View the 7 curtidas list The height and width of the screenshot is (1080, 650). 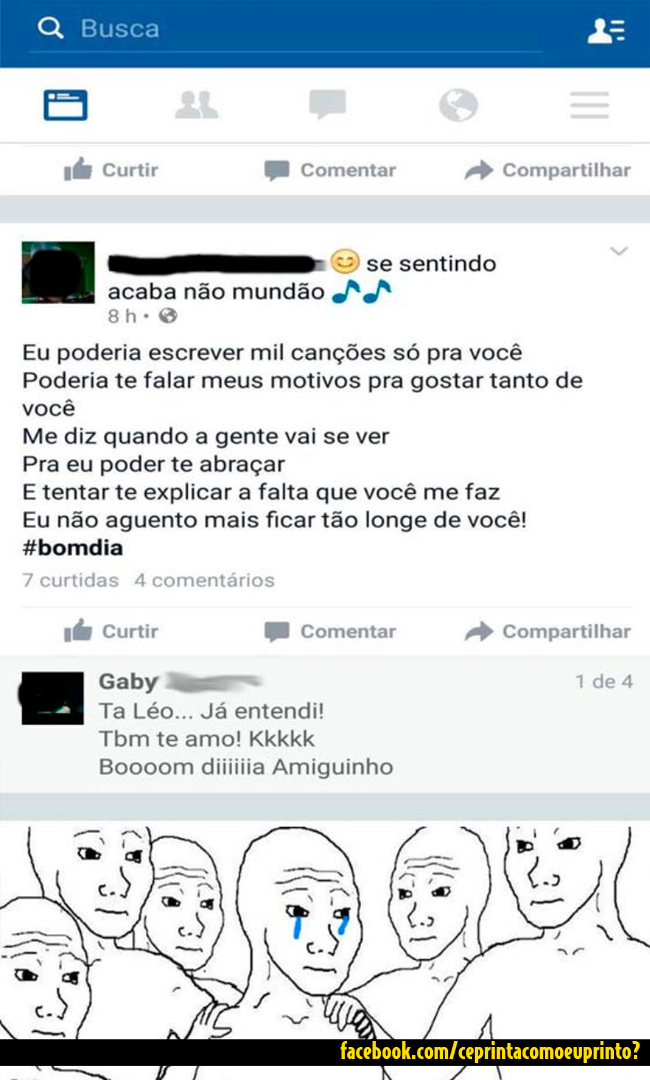point(70,580)
